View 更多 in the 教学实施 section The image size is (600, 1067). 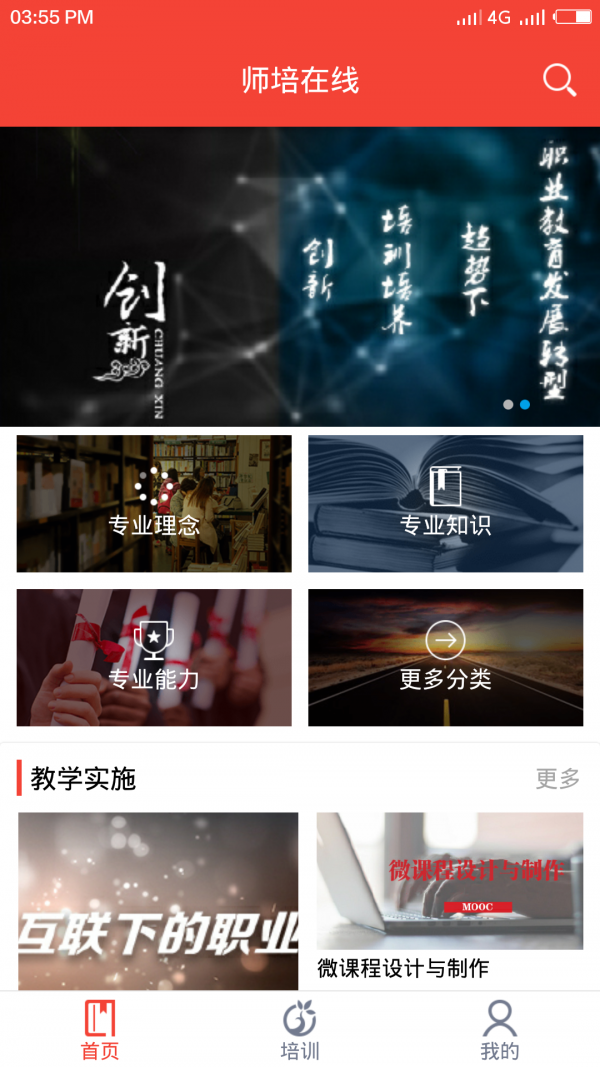[557, 778]
